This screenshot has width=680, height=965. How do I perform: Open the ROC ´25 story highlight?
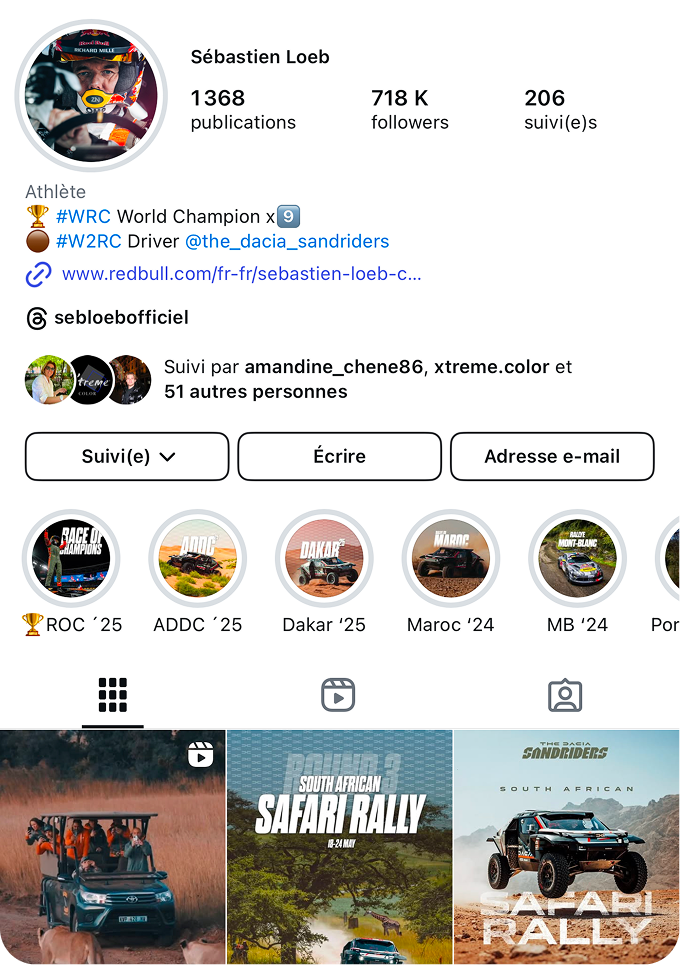pos(71,559)
